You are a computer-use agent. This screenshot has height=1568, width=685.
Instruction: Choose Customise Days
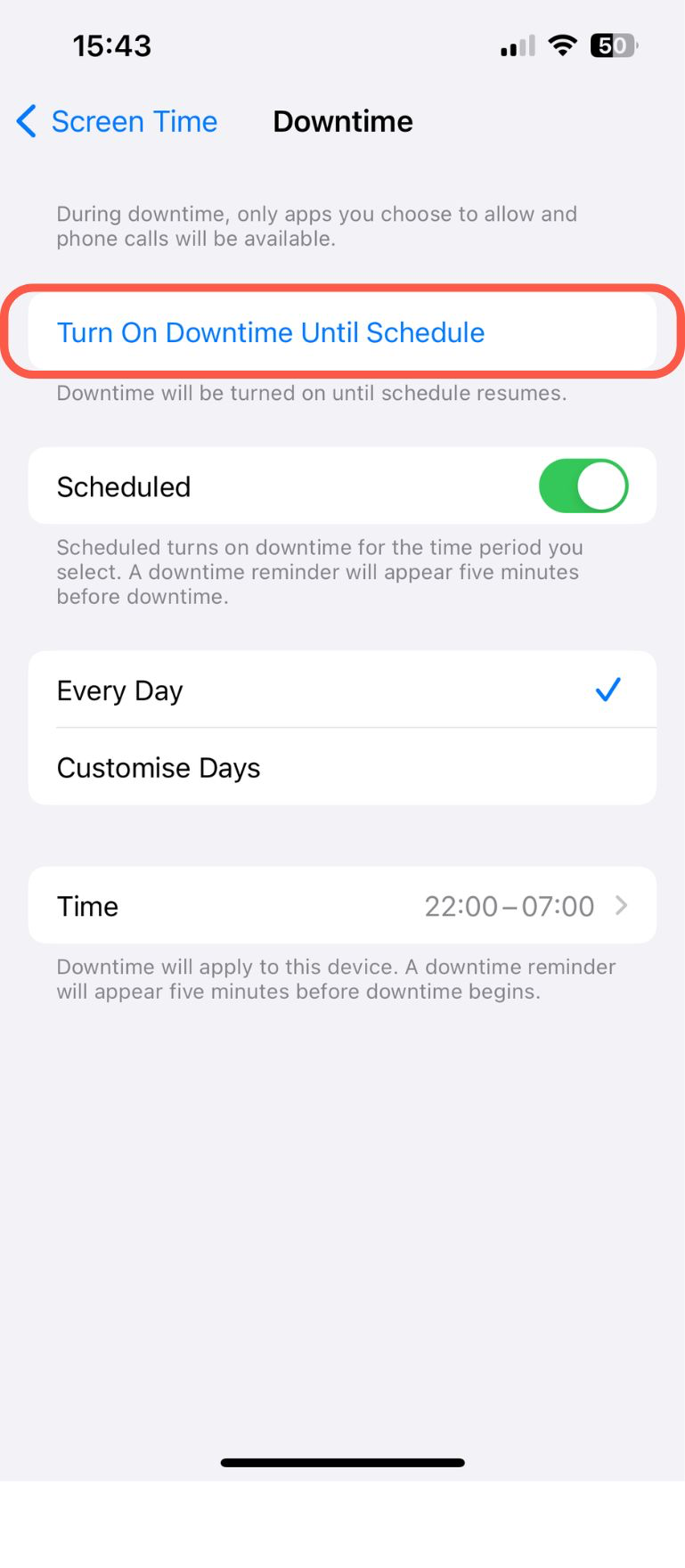pos(342,767)
